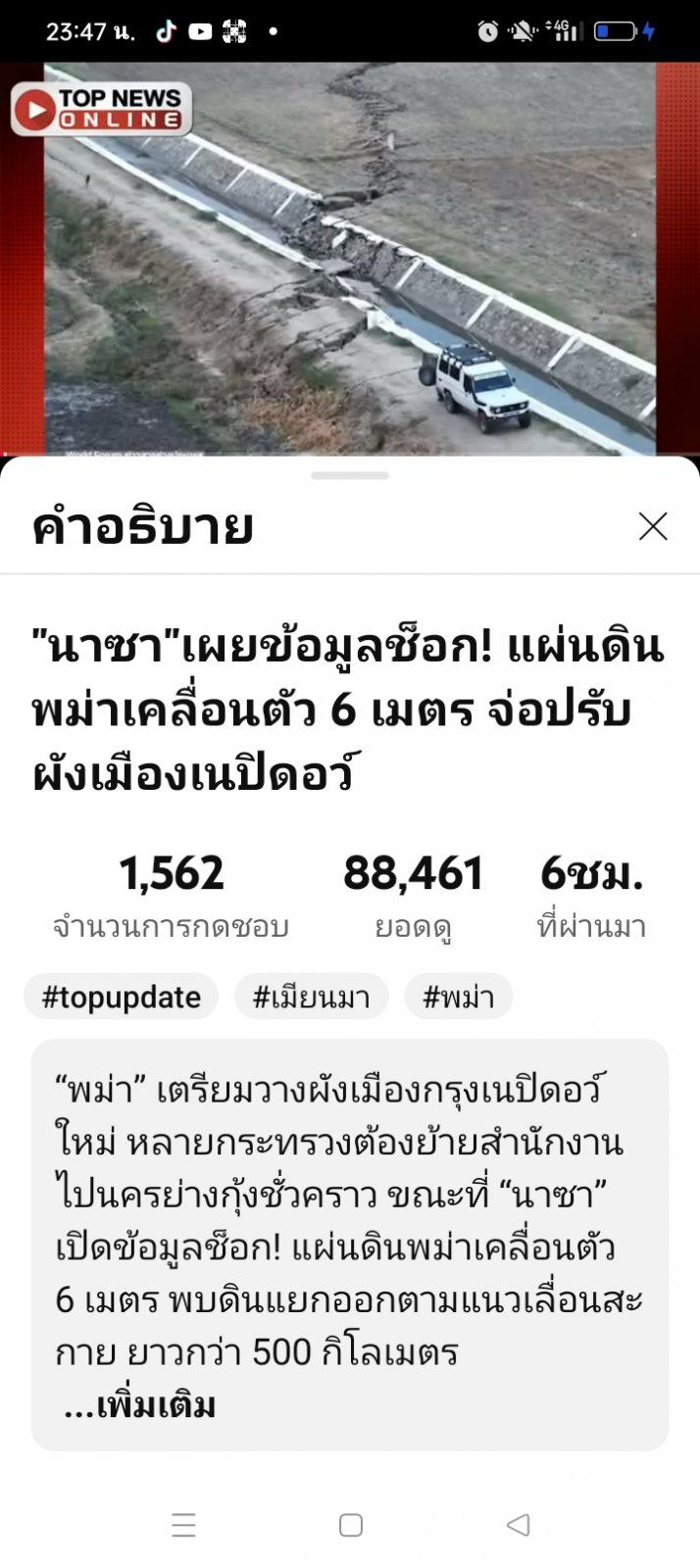Open the #พม่า hashtag chip
Image resolution: width=700 pixels, height=1568 pixels.
[x=458, y=997]
